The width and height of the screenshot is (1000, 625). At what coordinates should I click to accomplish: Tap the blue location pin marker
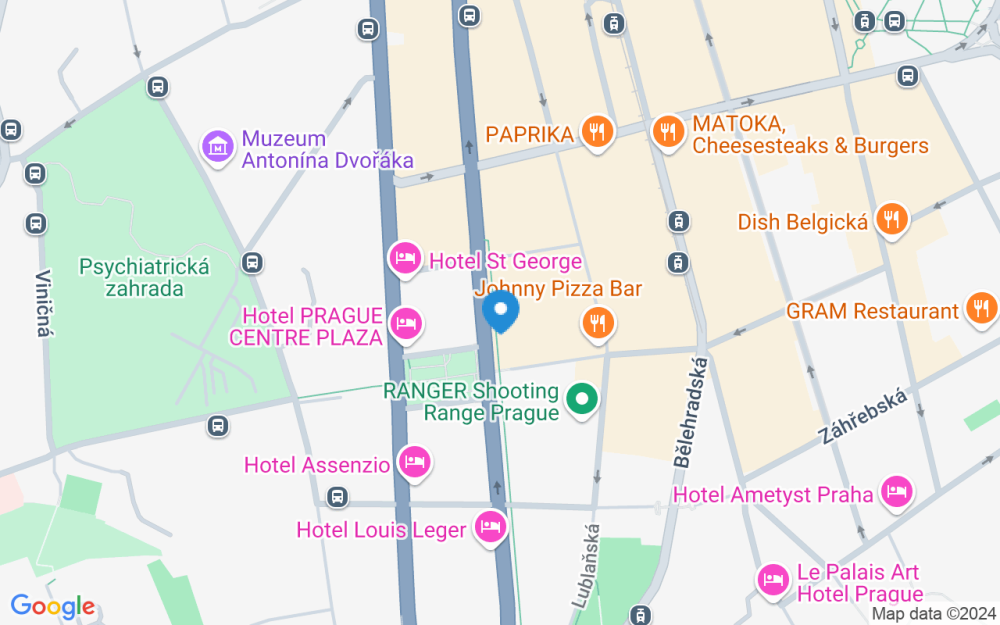pyautogui.click(x=501, y=311)
